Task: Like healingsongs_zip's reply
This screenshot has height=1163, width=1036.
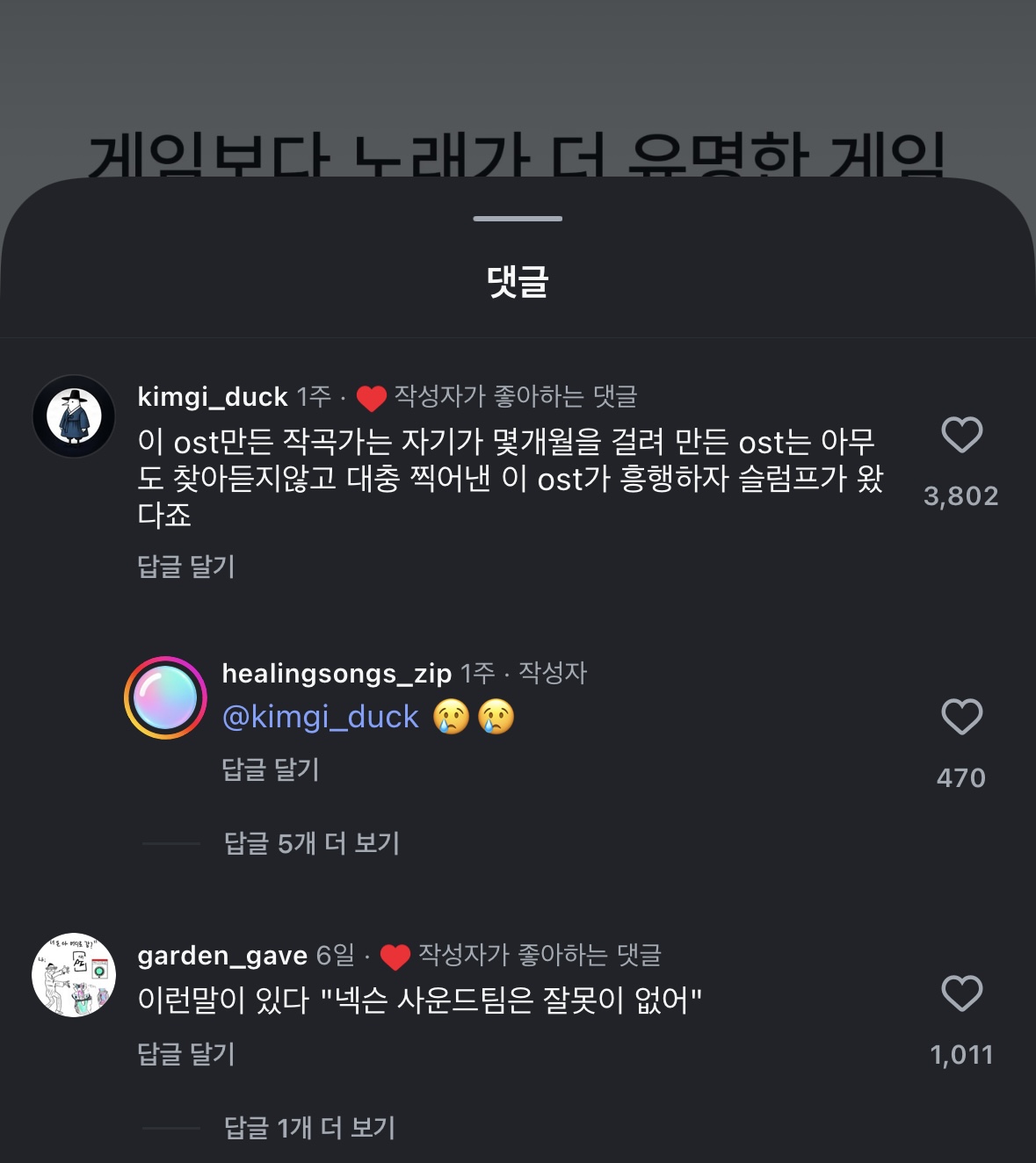Action: pyautogui.click(x=961, y=717)
